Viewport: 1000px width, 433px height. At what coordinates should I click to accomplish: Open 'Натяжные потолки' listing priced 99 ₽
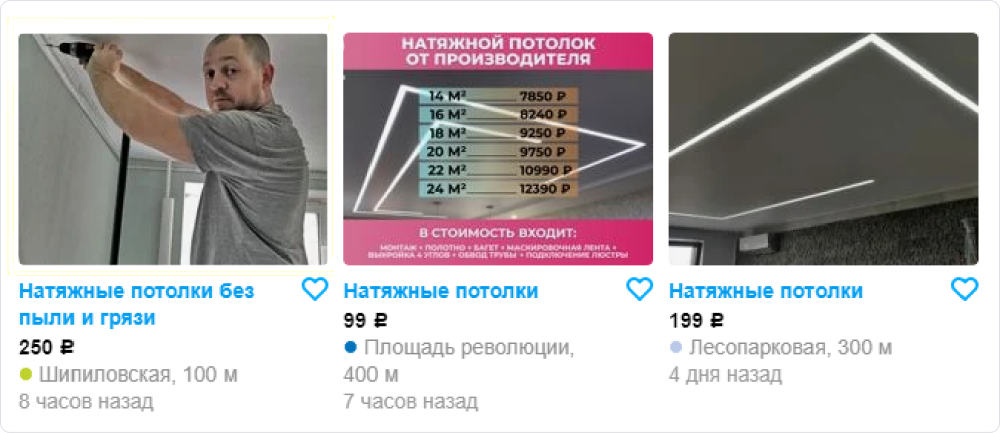(441, 291)
